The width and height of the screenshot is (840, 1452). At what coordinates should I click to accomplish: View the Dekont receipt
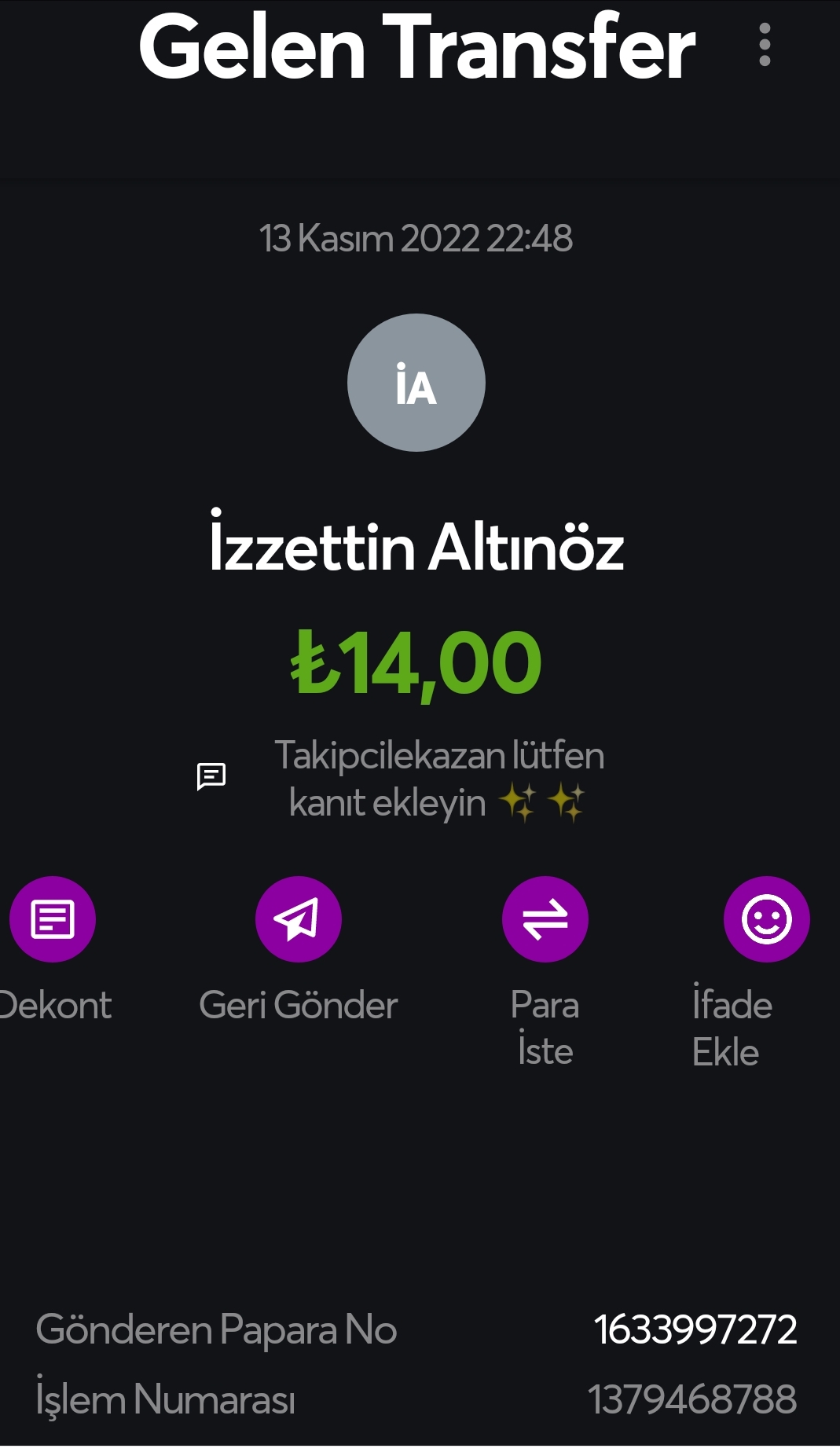click(52, 919)
